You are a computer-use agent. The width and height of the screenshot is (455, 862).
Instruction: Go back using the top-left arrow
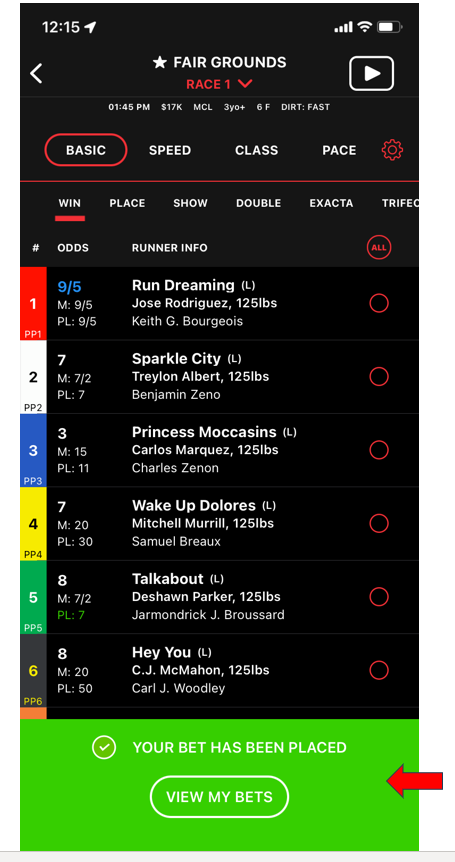[36, 73]
